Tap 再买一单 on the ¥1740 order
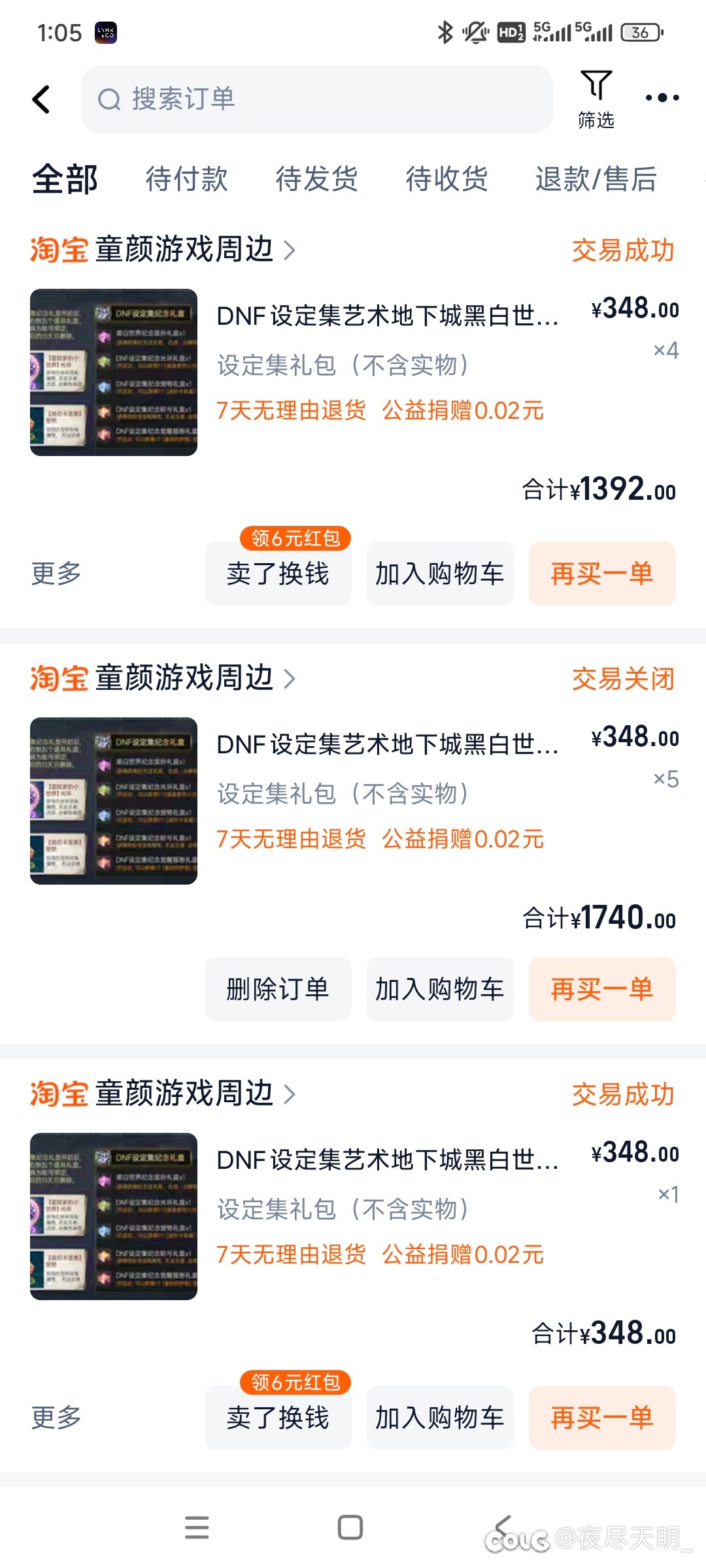Screen dimensions: 706x1568 [x=602, y=989]
